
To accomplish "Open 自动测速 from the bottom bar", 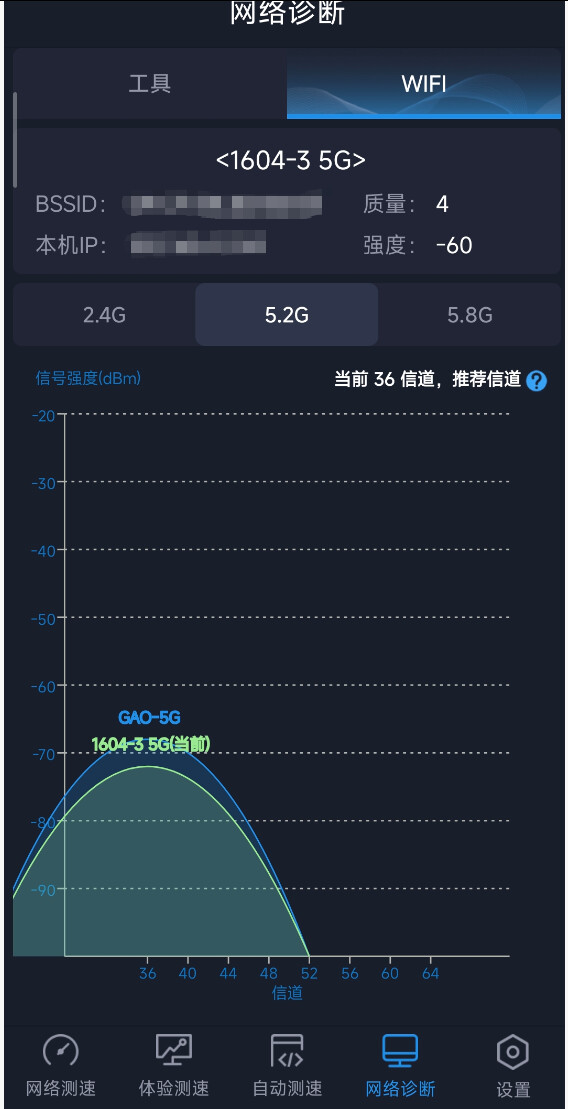I will 287,1065.
